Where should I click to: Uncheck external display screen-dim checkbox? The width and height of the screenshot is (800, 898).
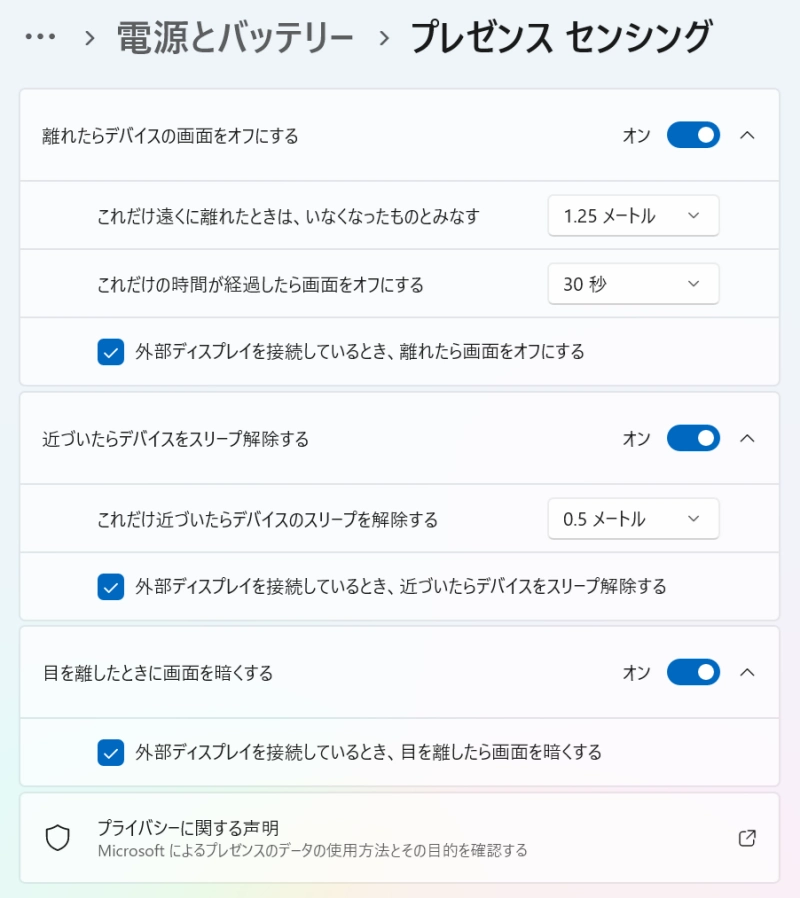(x=111, y=752)
